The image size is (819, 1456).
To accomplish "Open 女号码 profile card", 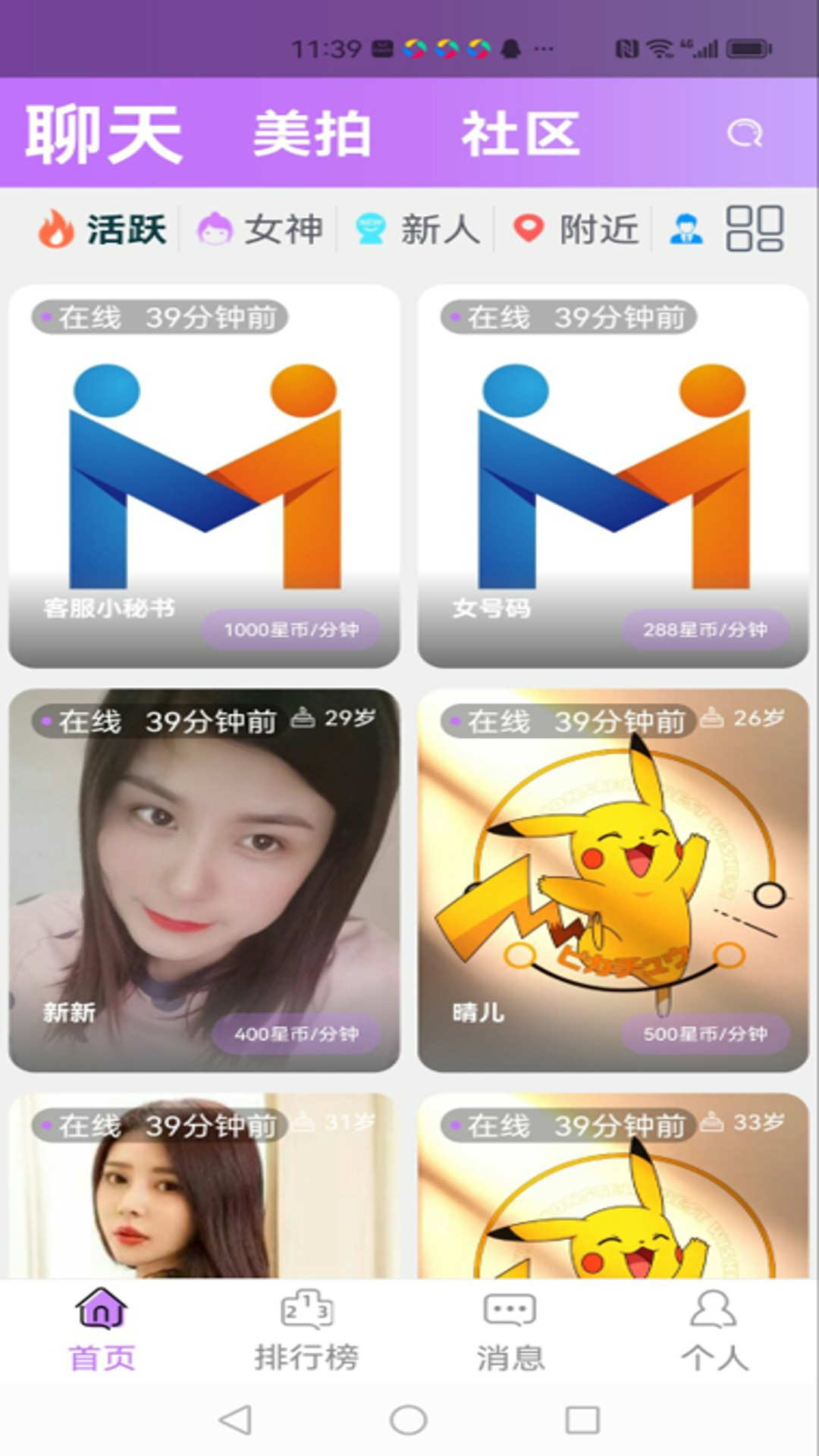I will click(613, 476).
